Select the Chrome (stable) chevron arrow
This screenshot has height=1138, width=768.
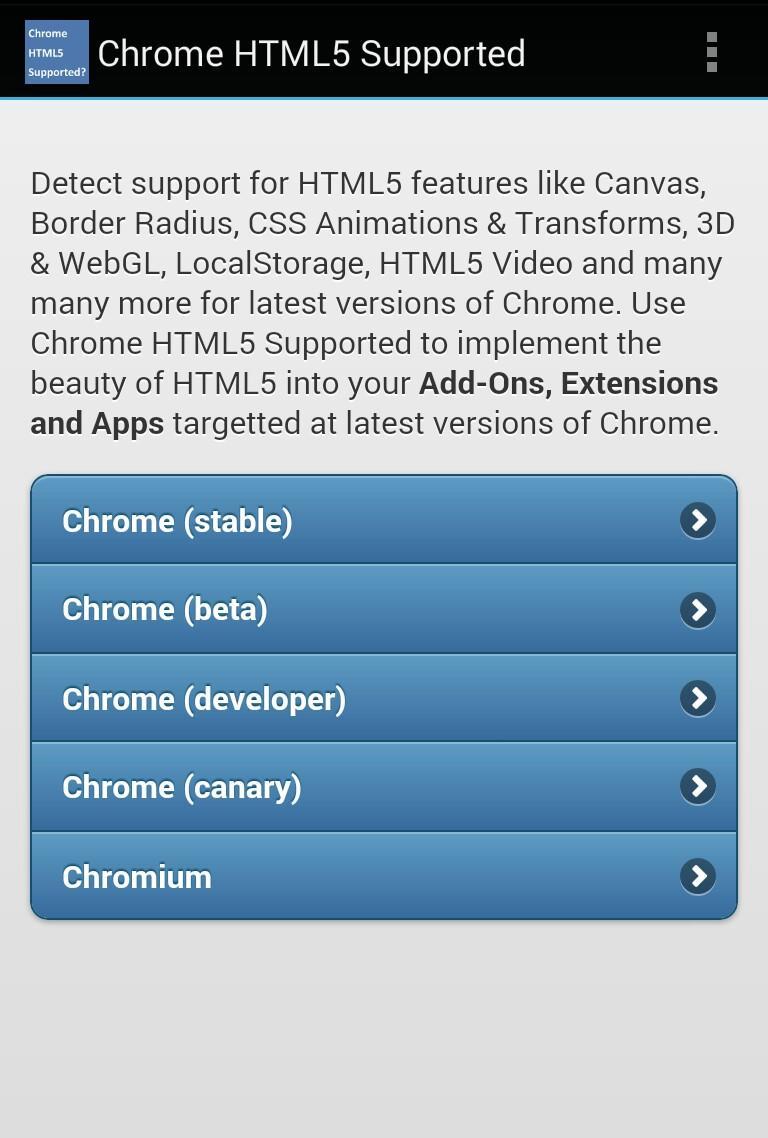(x=697, y=520)
